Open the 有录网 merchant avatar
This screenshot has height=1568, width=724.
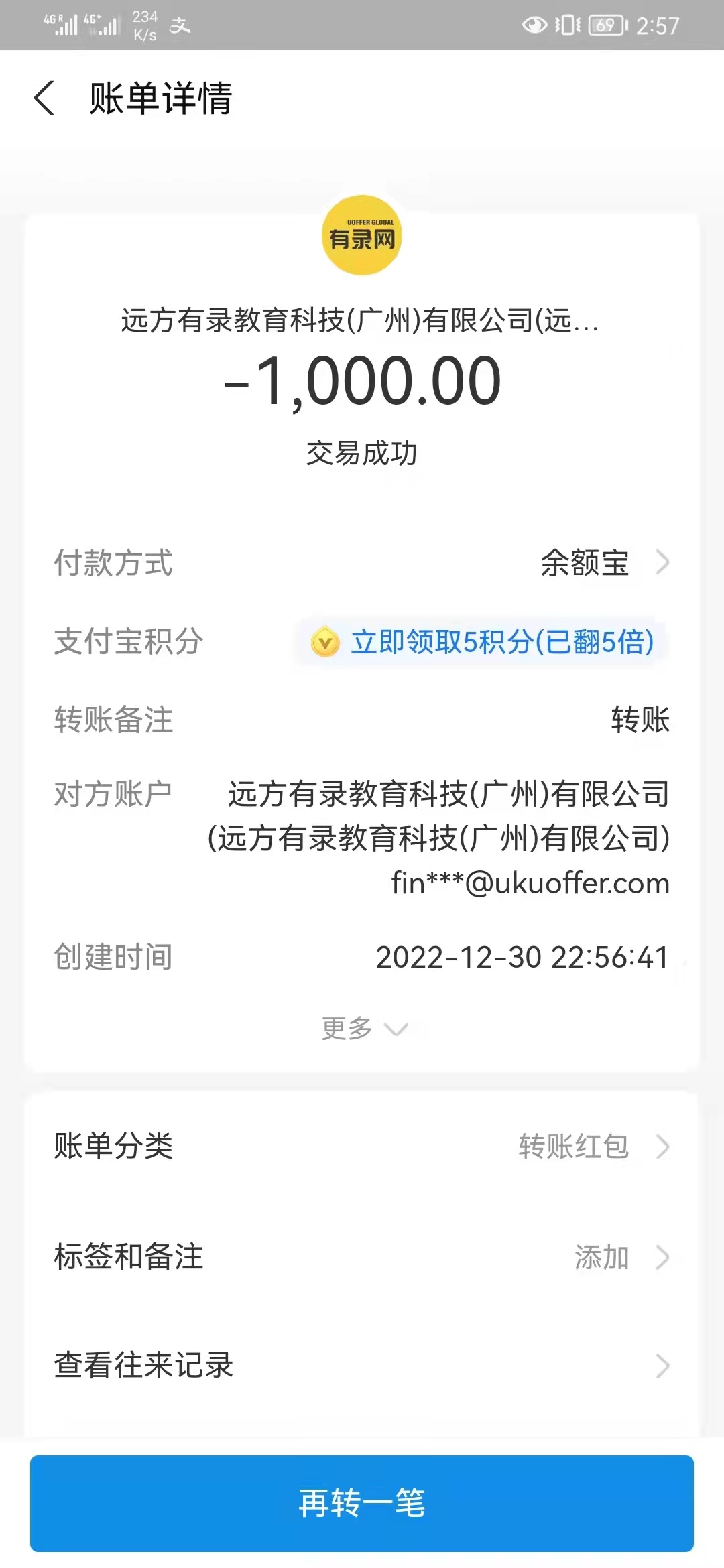[x=362, y=235]
